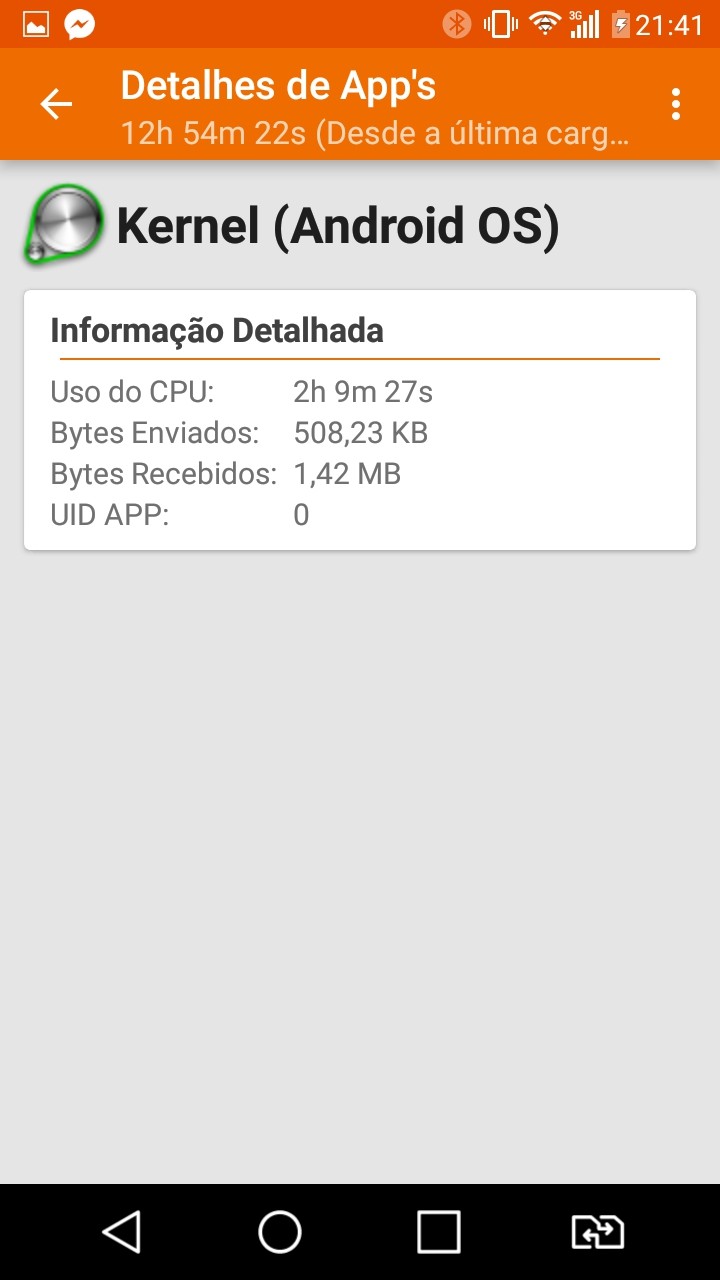Open the overflow menu
Viewport: 720px width, 1280px height.
coord(677,104)
